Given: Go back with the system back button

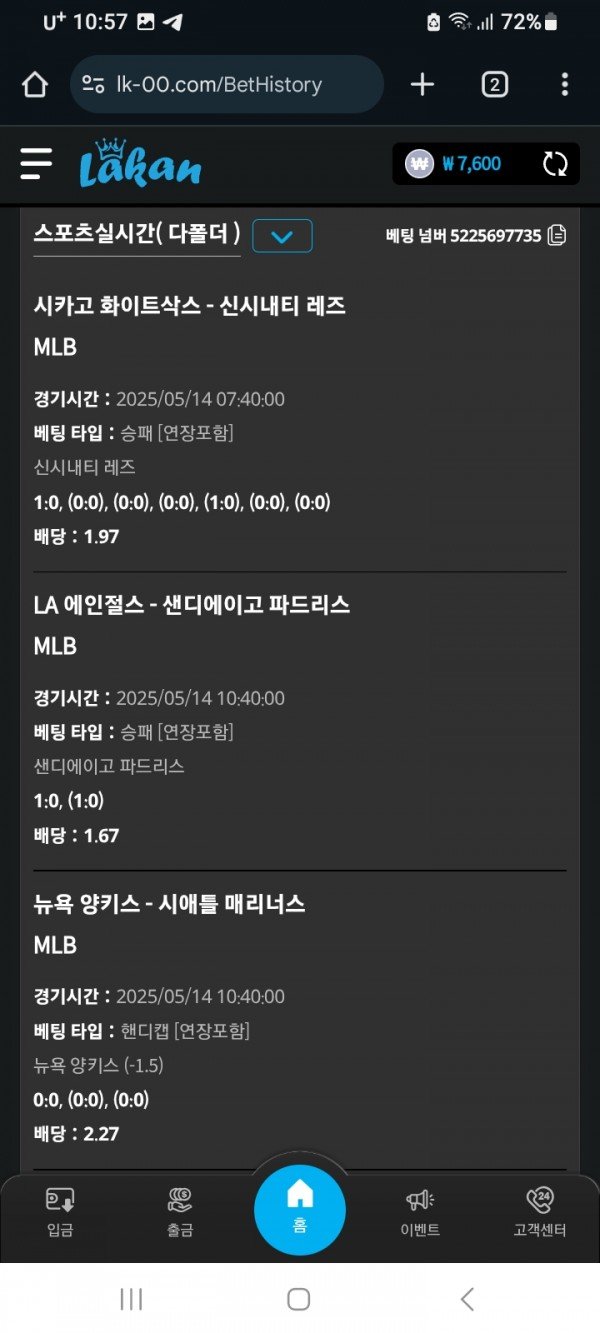Looking at the screenshot, I should coord(467,1298).
